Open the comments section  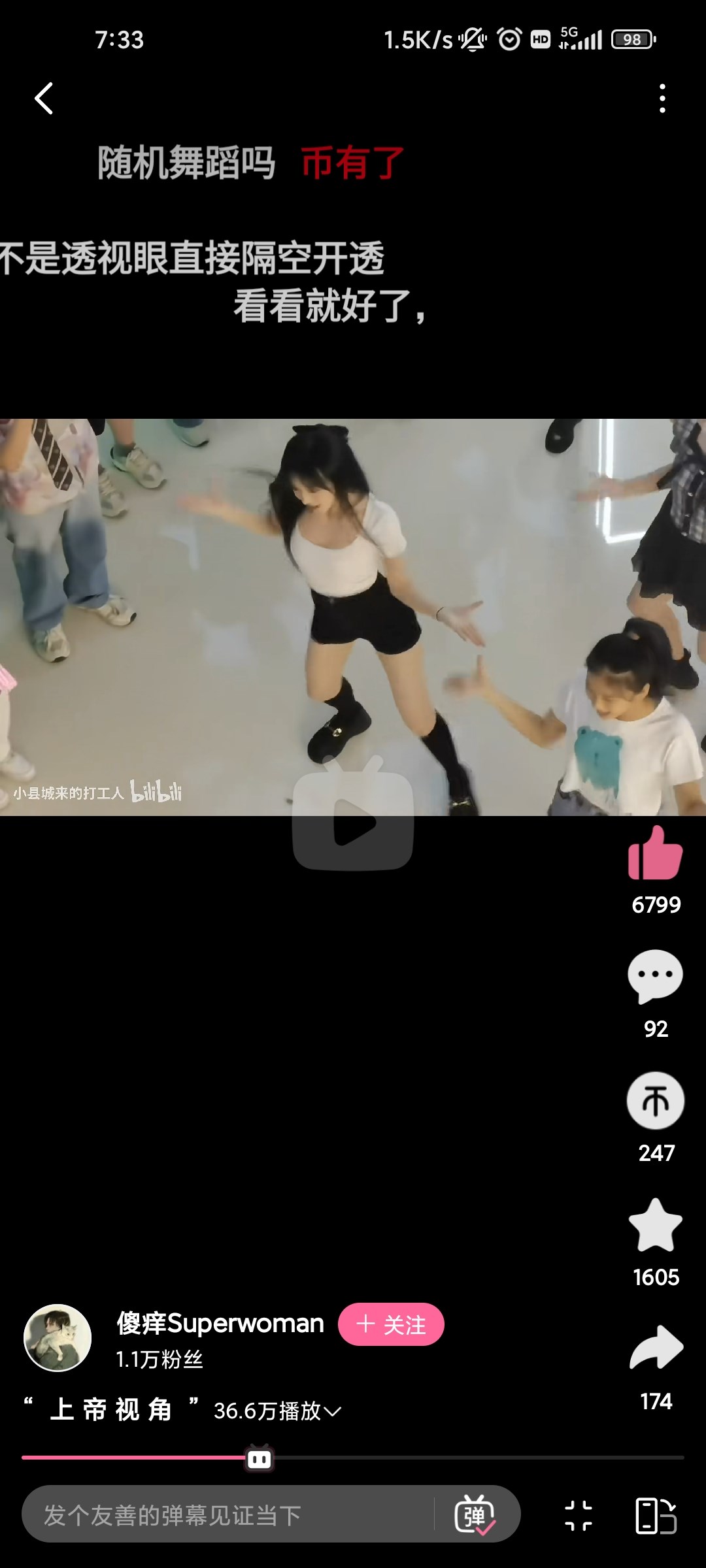point(655,976)
